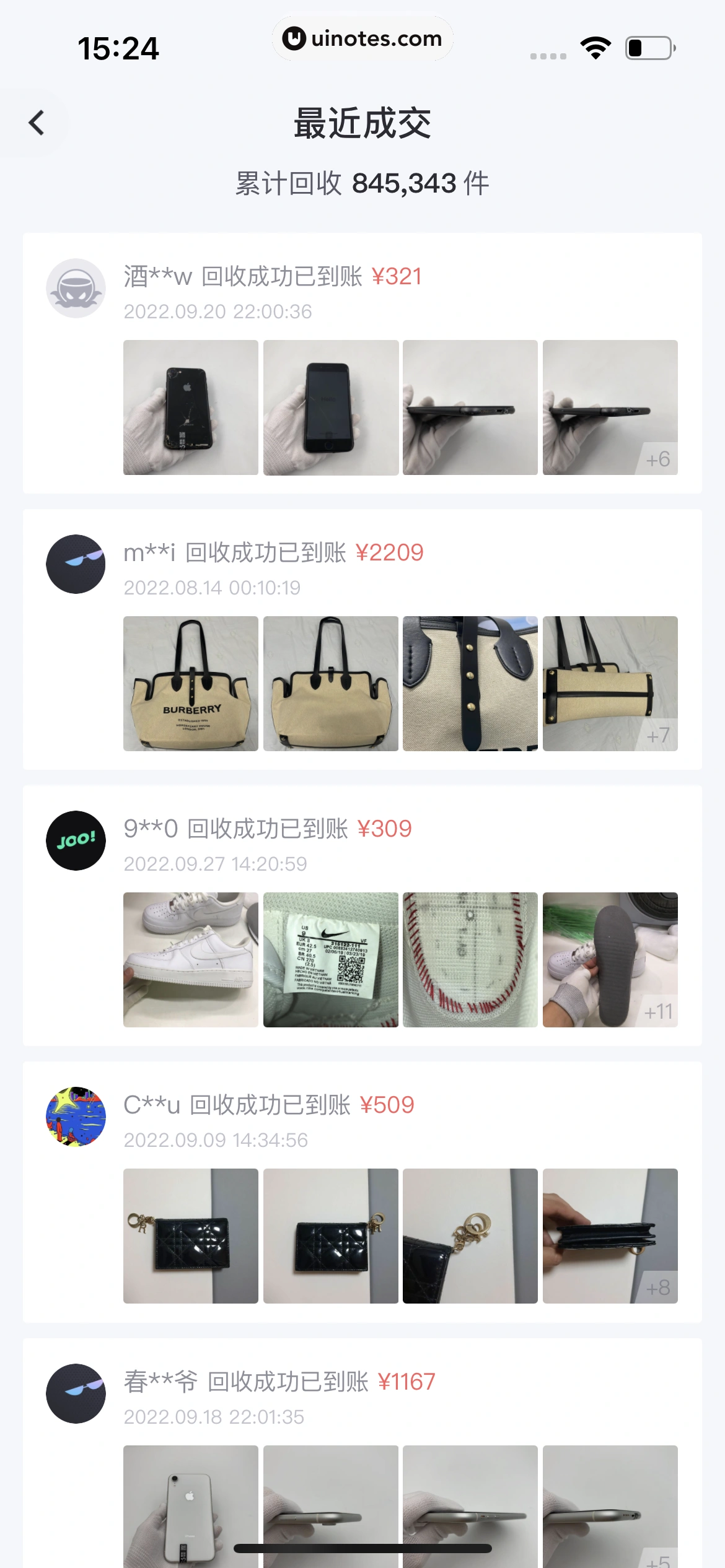Viewport: 725px width, 1568px height.
Task: Tap the 累计回收 845,343 件 counter
Action: tap(362, 184)
